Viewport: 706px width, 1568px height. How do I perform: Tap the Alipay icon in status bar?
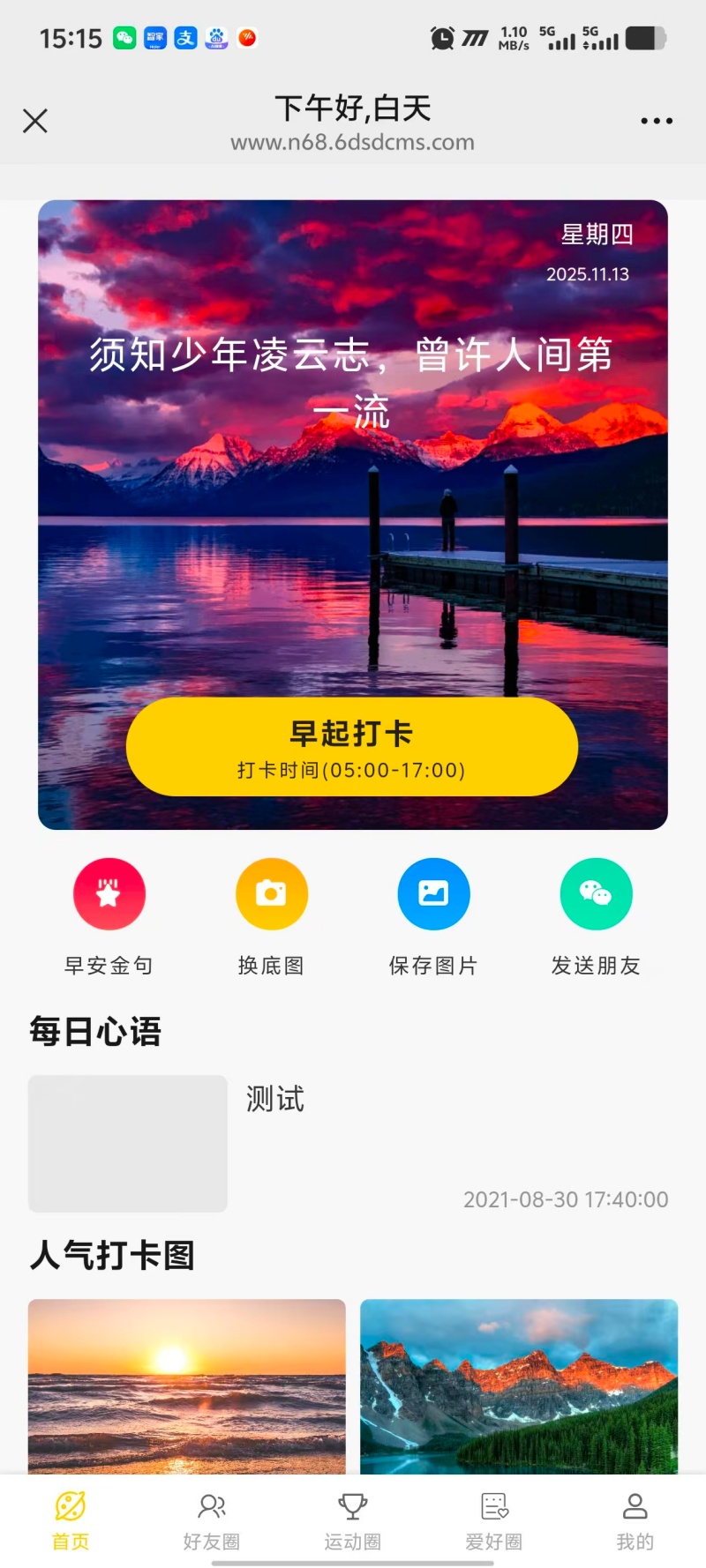tap(184, 38)
